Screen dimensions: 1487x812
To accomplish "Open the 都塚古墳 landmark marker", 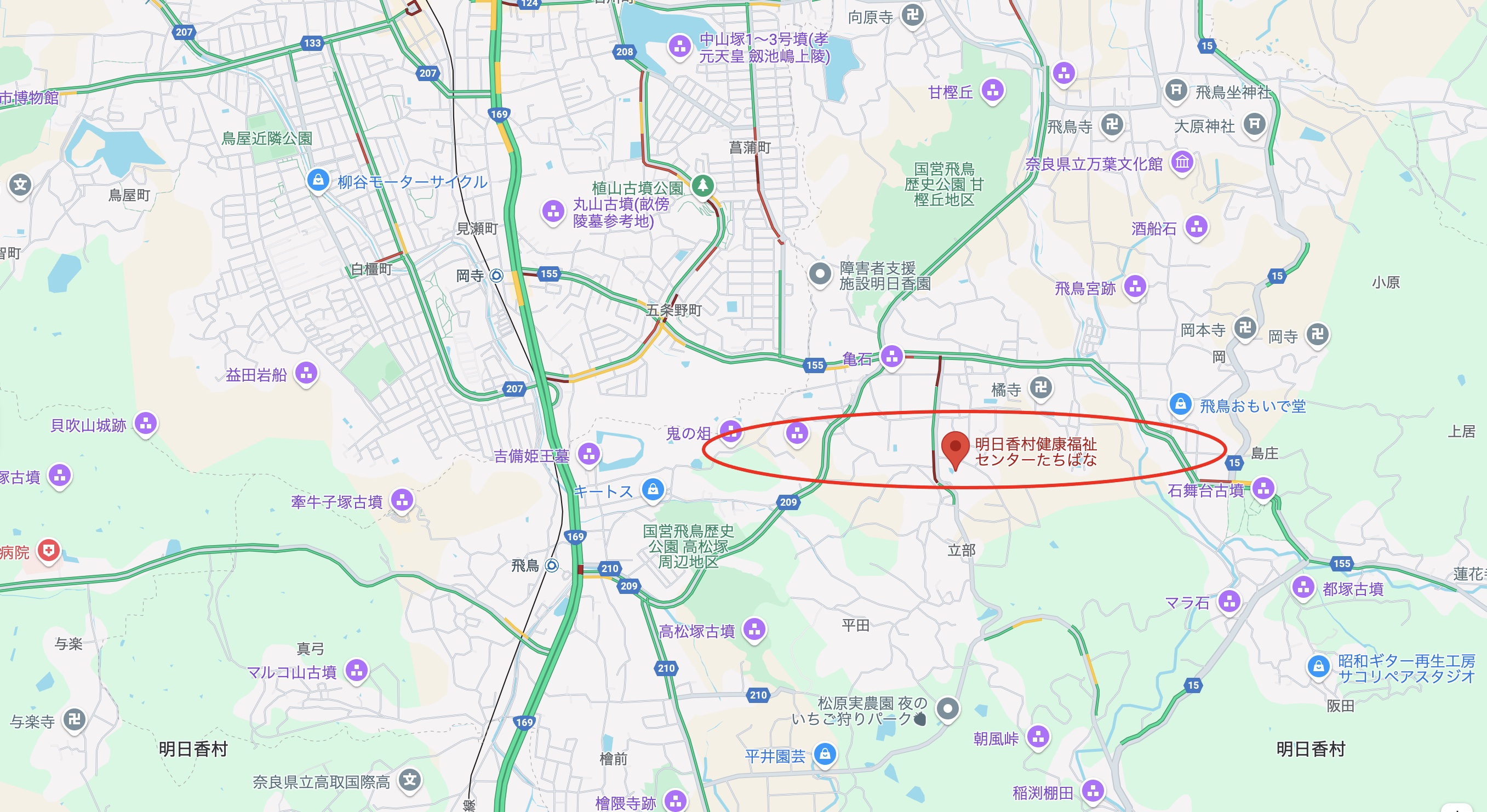I will pyautogui.click(x=1303, y=587).
